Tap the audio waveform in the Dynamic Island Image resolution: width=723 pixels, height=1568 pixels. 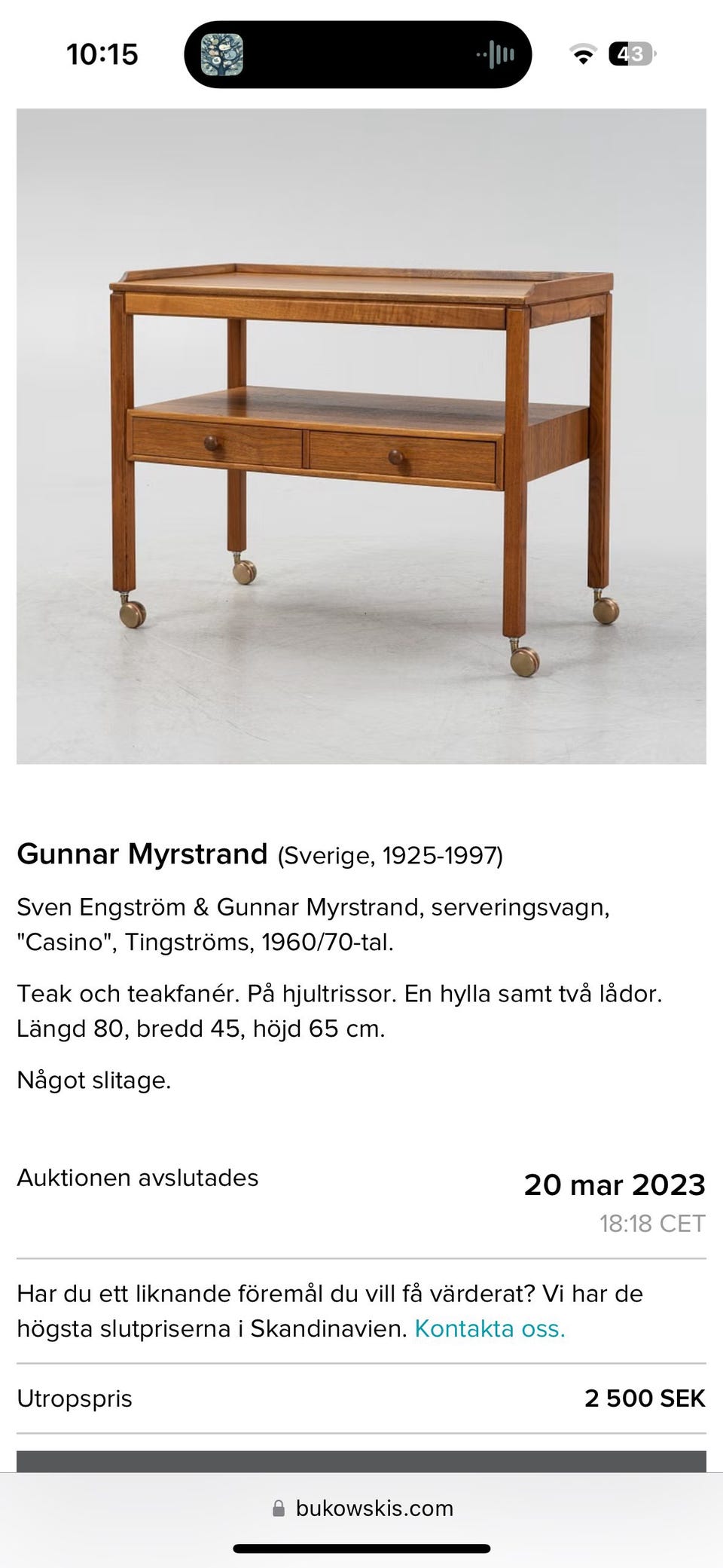496,54
